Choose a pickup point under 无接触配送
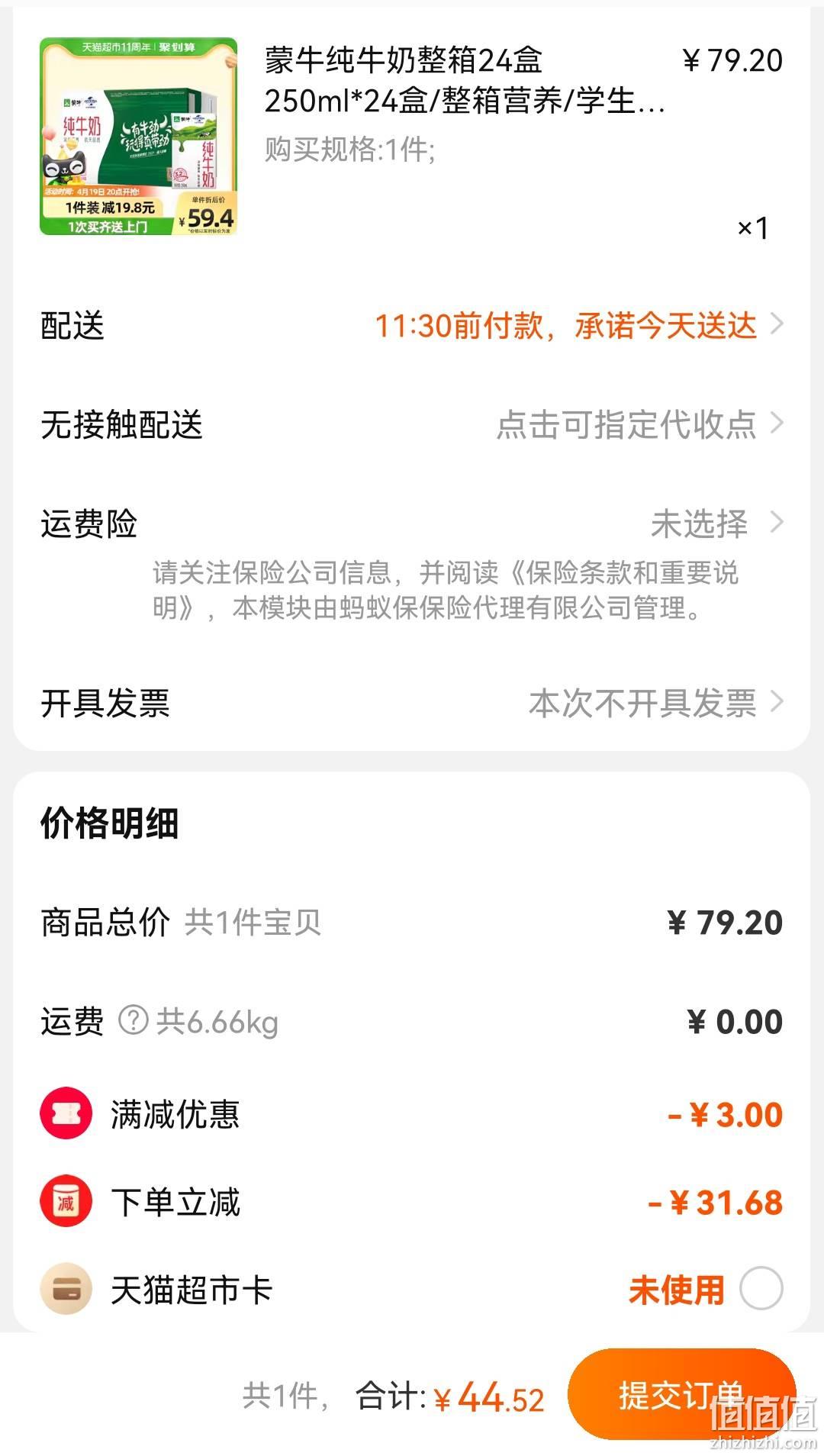Viewport: 824px width, 1456px height. pos(412,424)
